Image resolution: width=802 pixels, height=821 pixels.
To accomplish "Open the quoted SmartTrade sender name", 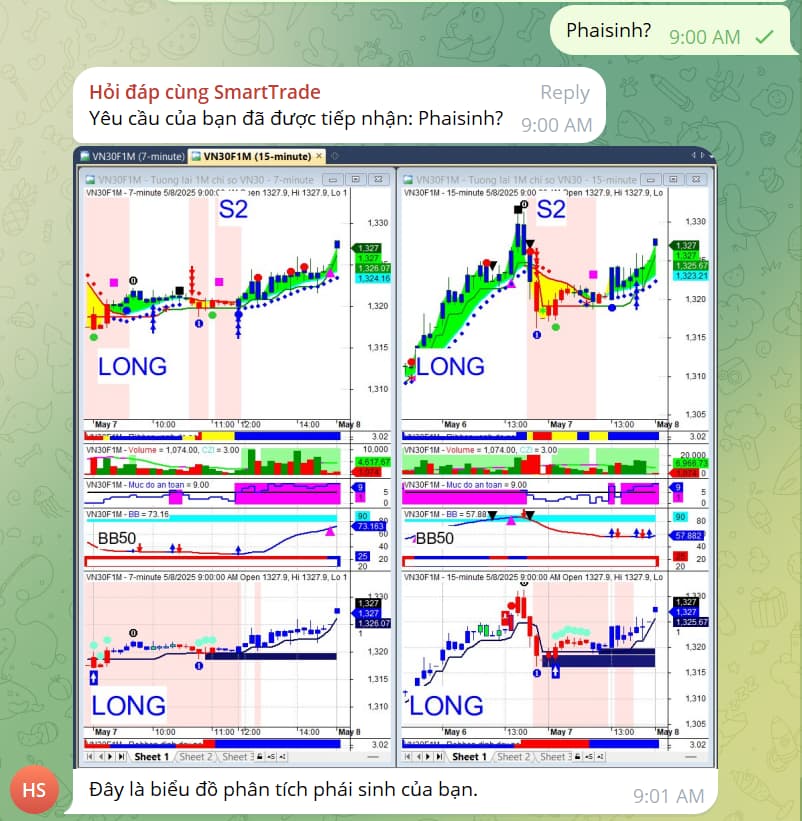I will (x=205, y=92).
